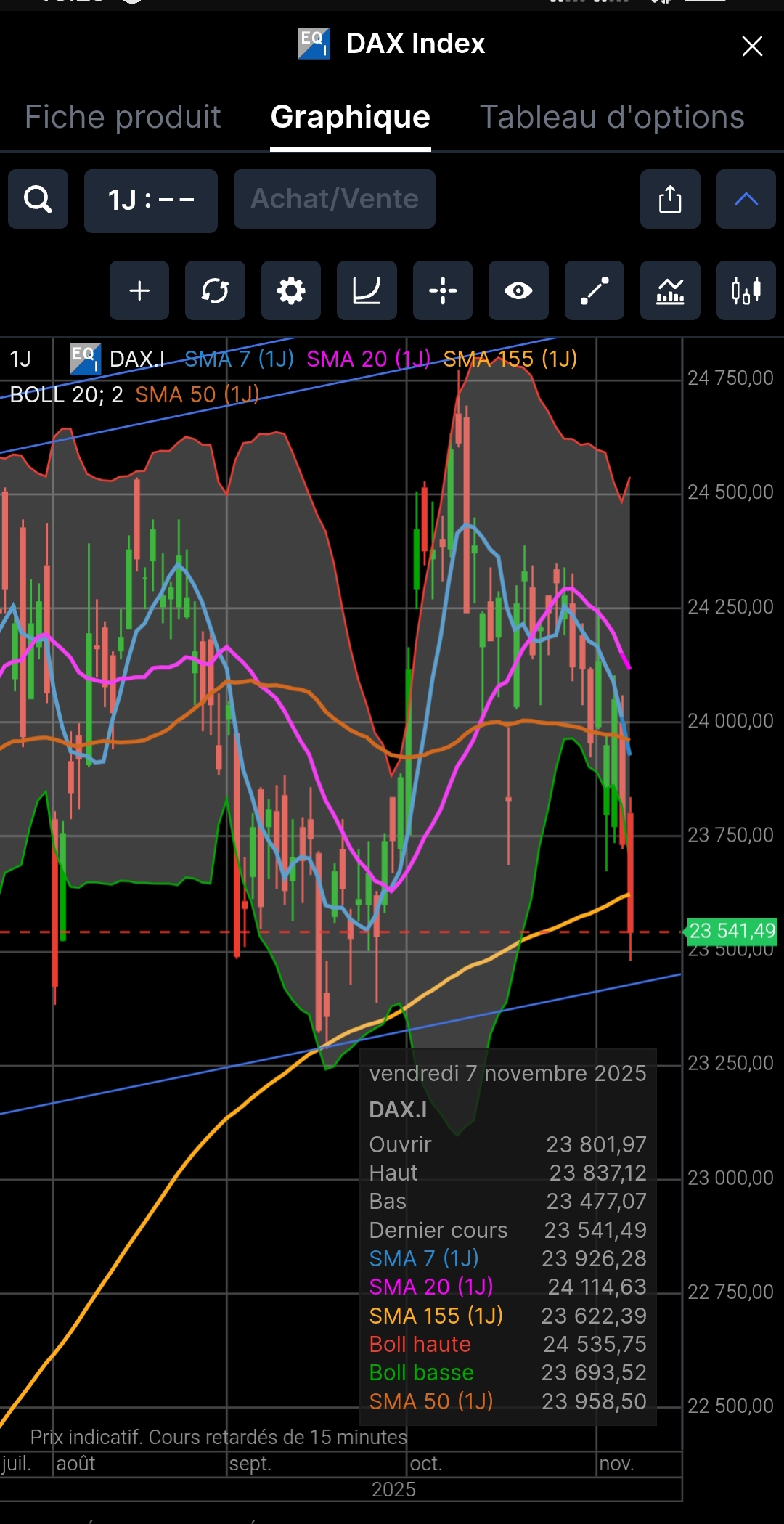Screen dimensions: 784x1524
Task: Open chart settings gear
Action: click(x=291, y=290)
